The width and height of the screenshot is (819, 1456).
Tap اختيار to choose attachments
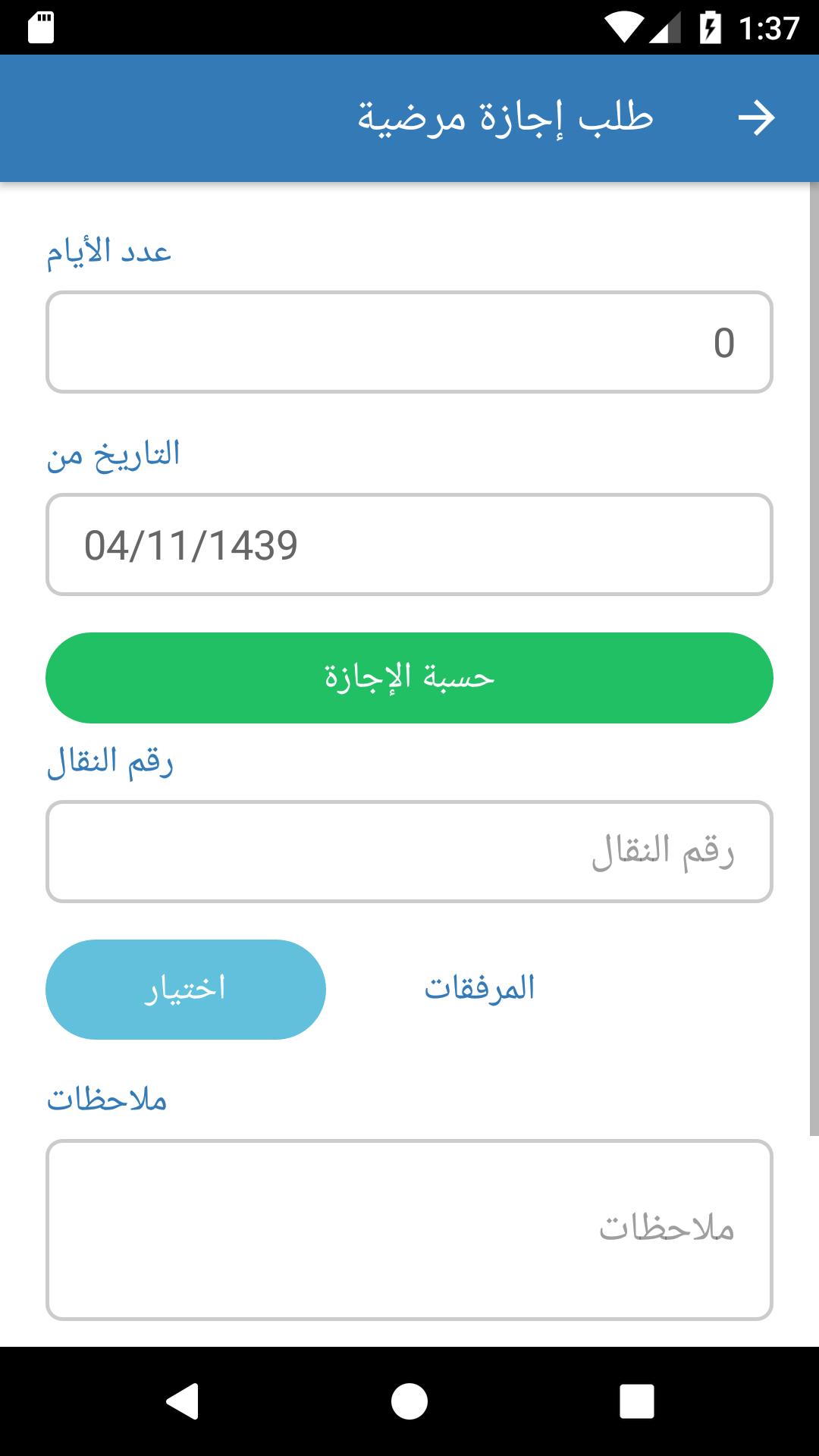click(186, 990)
